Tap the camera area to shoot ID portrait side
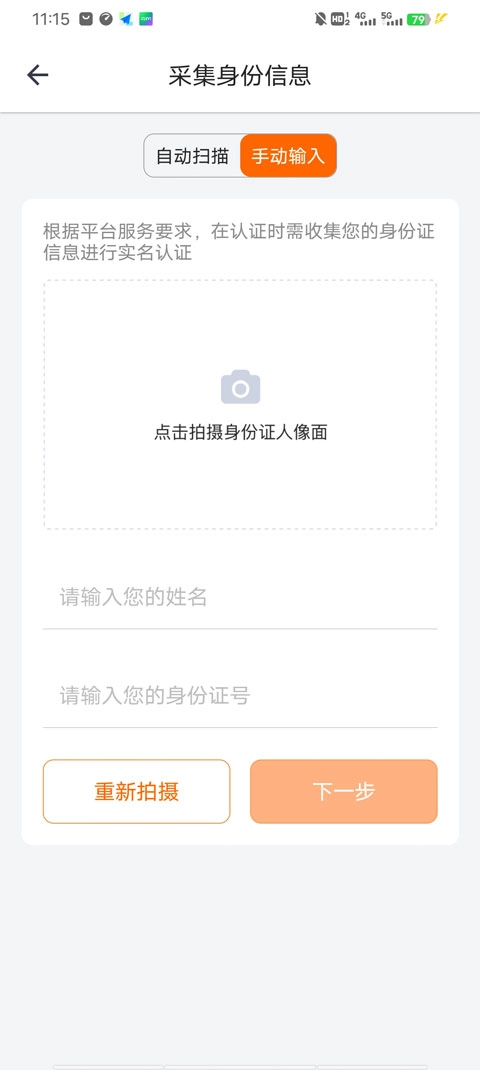Screen dimensions: 480x1070 tap(240, 405)
